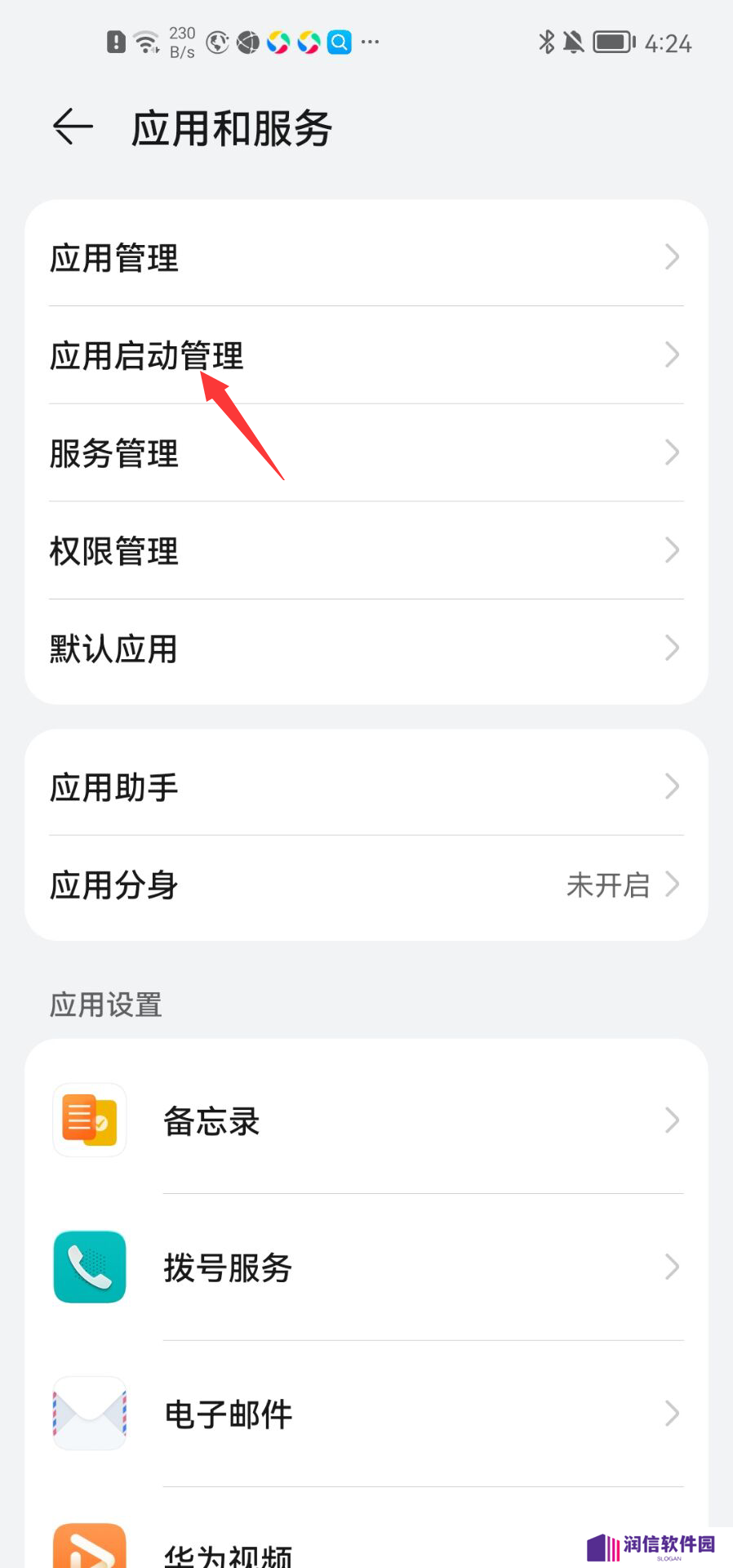Open 应用启动管理

[x=366, y=355]
